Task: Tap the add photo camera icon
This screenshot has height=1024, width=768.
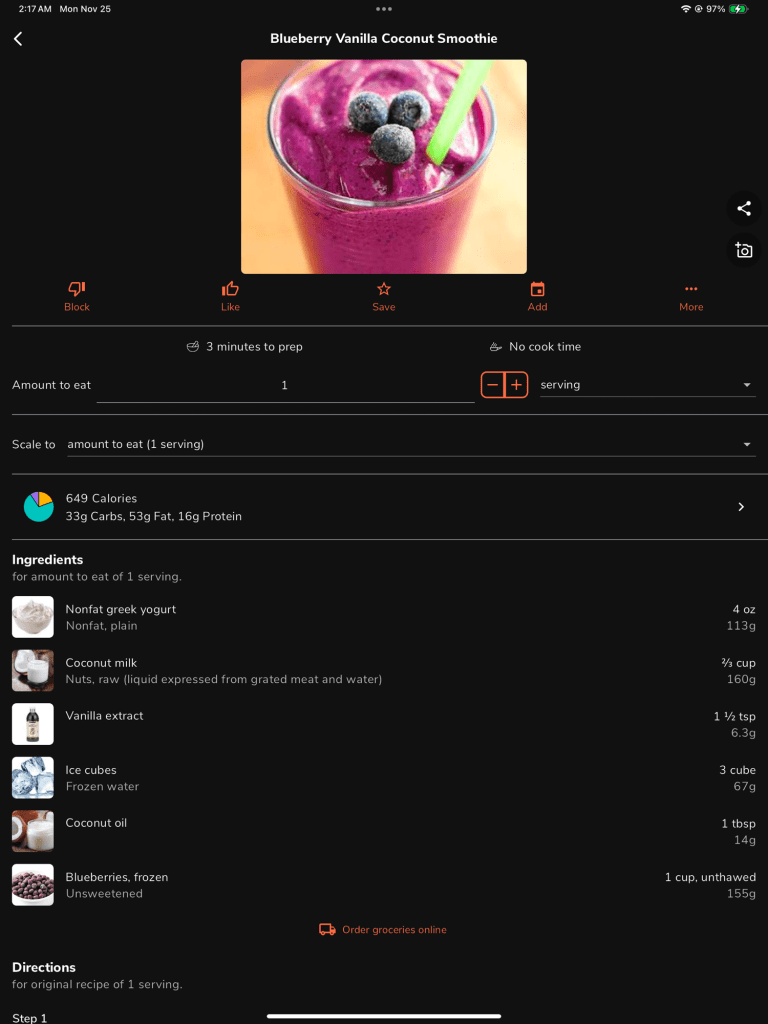Action: coord(743,250)
